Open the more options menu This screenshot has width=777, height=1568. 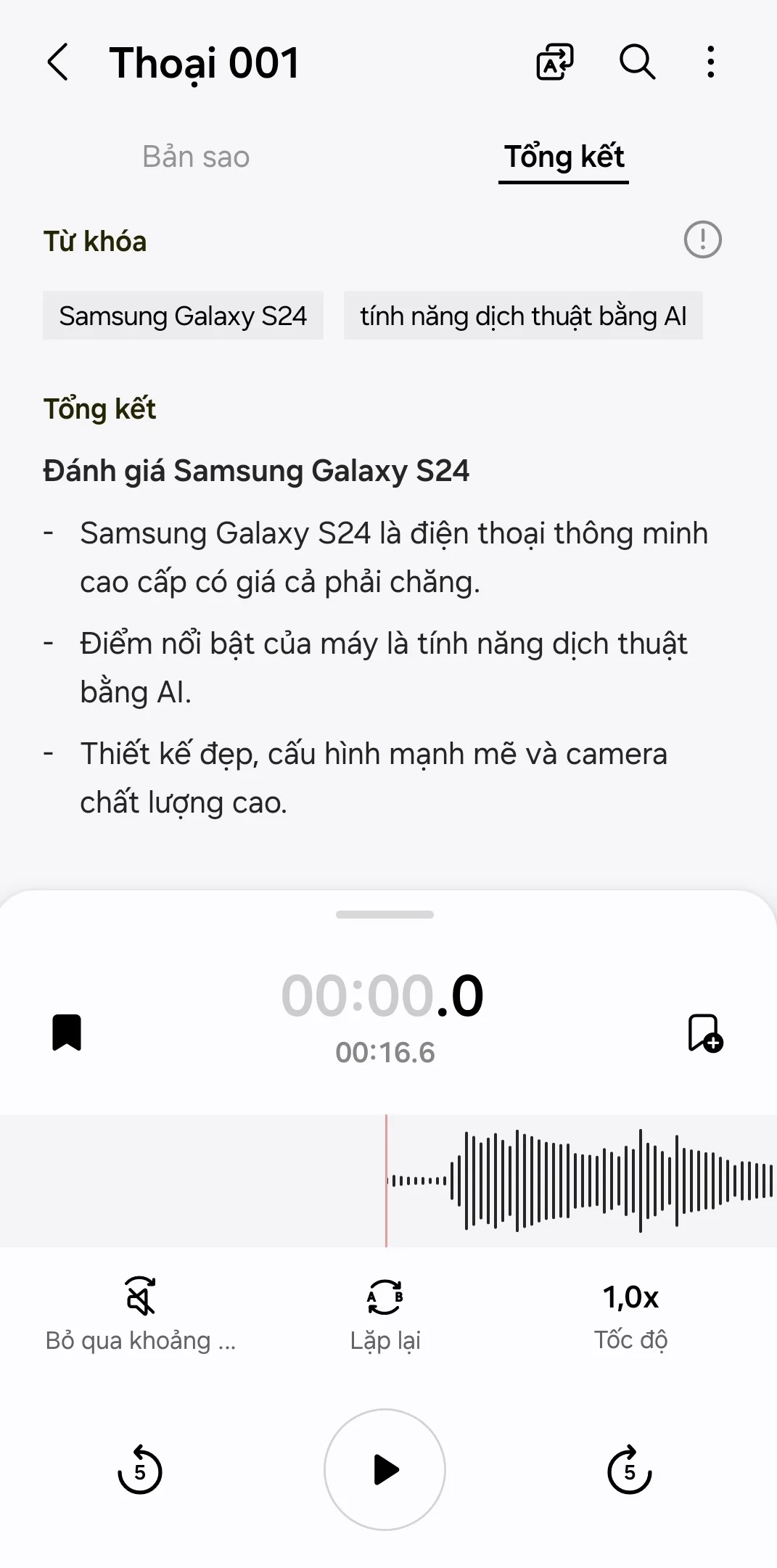click(710, 62)
